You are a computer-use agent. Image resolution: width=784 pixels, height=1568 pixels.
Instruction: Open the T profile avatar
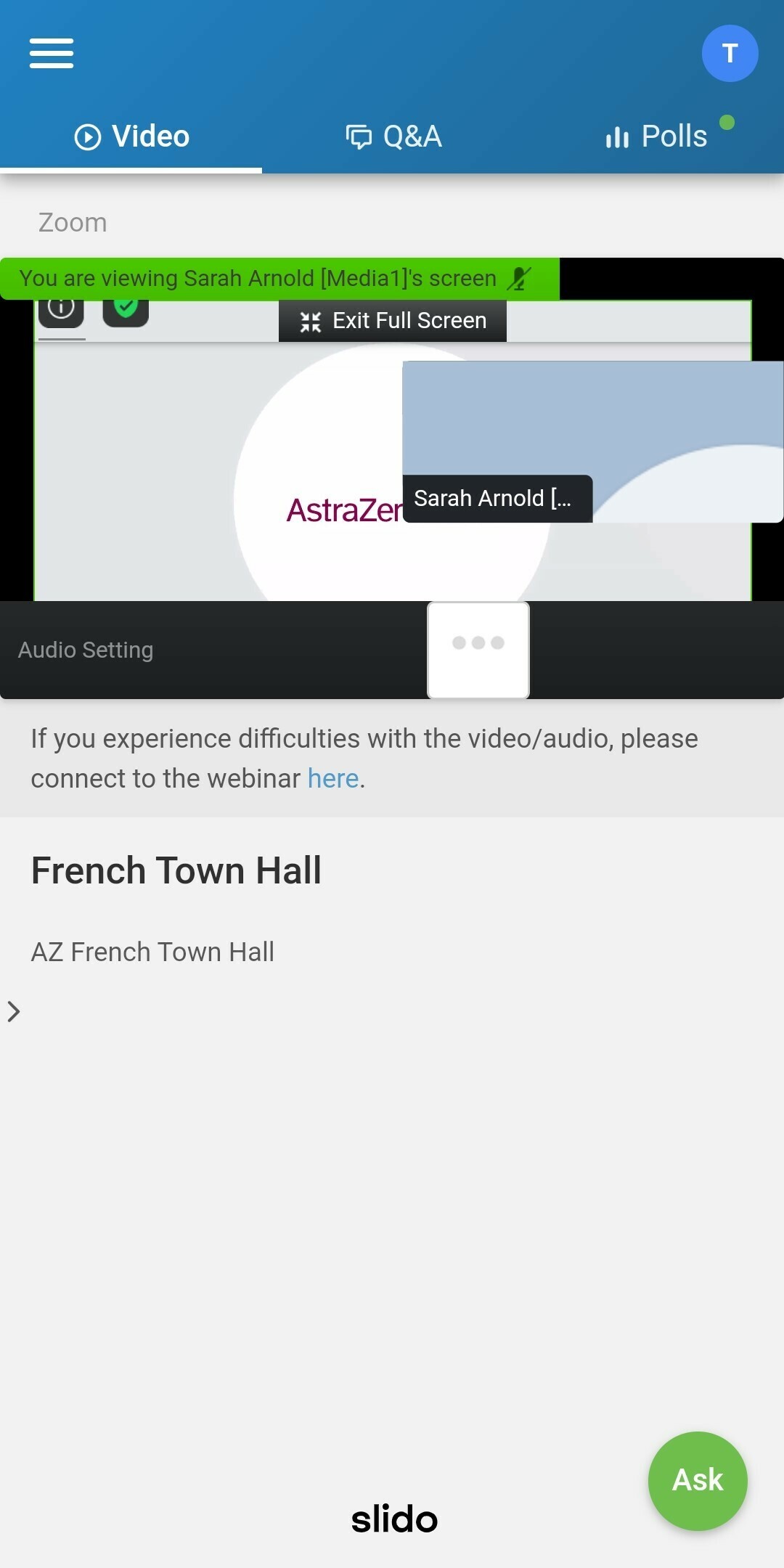coord(730,53)
